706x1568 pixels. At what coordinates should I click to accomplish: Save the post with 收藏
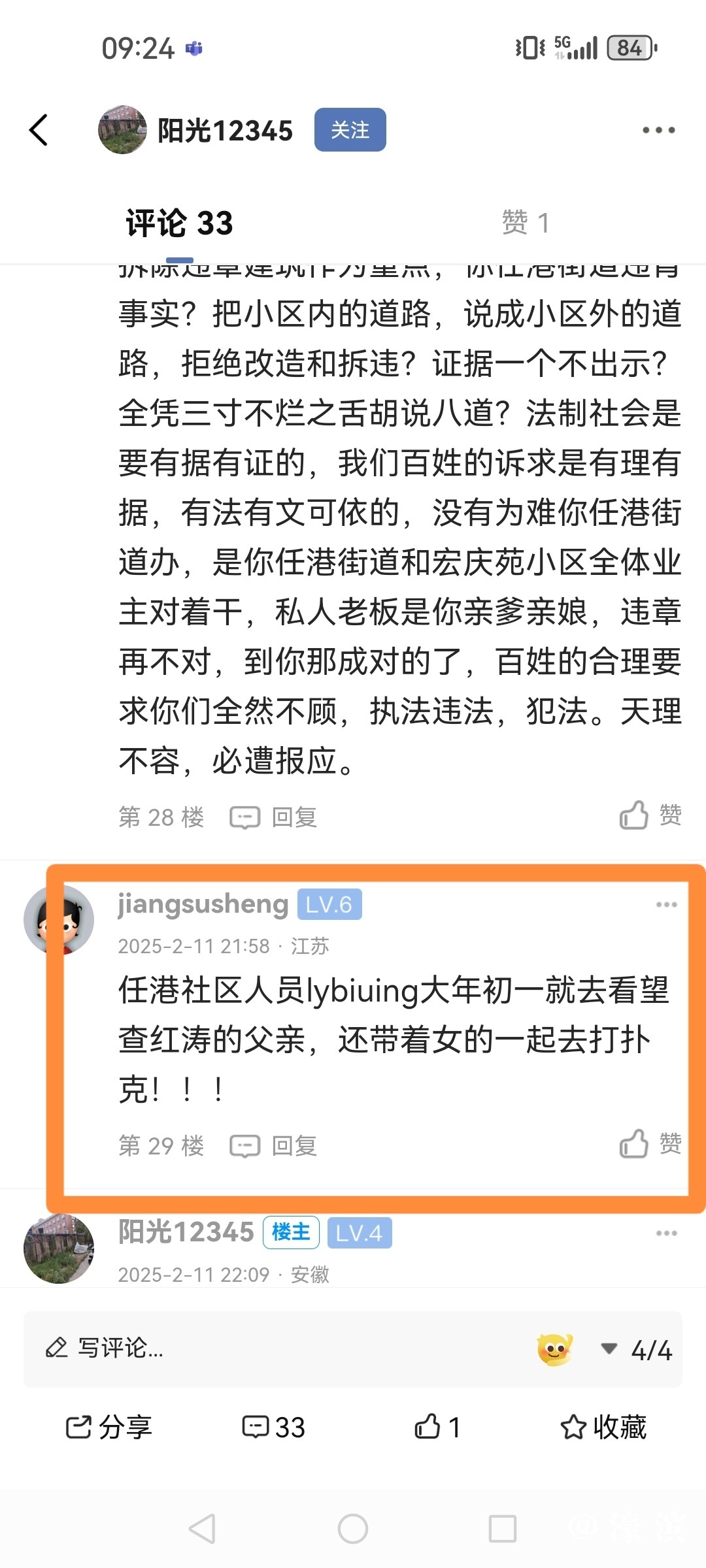[x=603, y=1427]
